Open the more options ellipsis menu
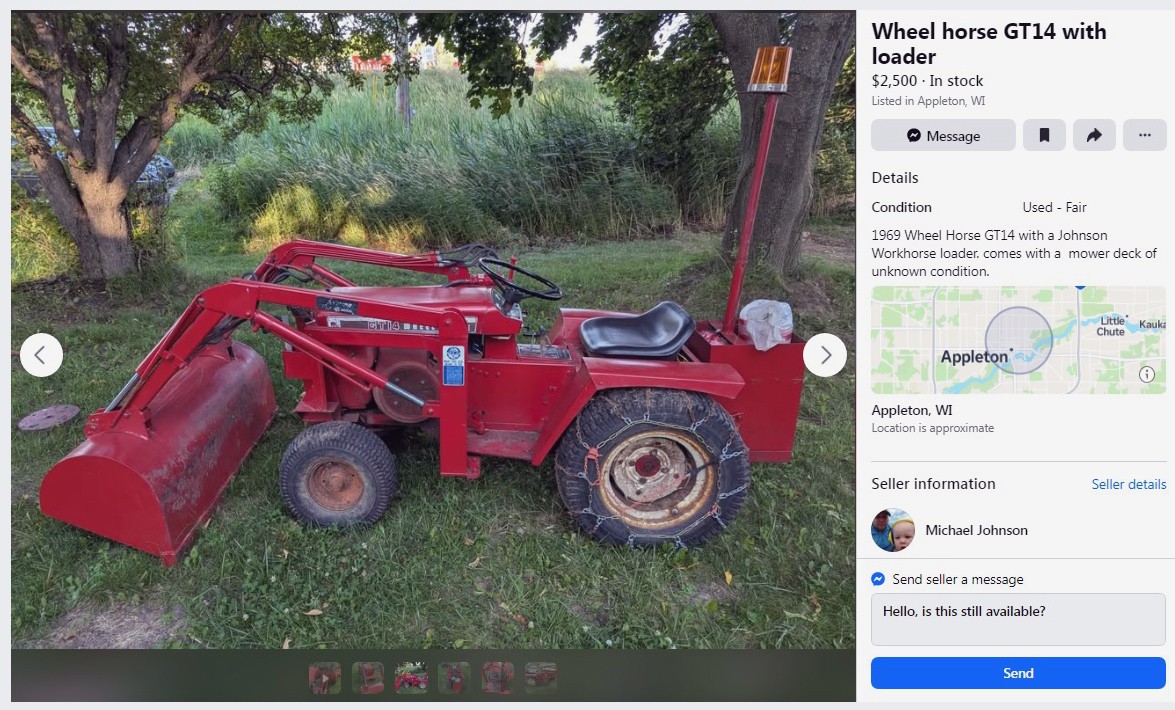 (1144, 135)
